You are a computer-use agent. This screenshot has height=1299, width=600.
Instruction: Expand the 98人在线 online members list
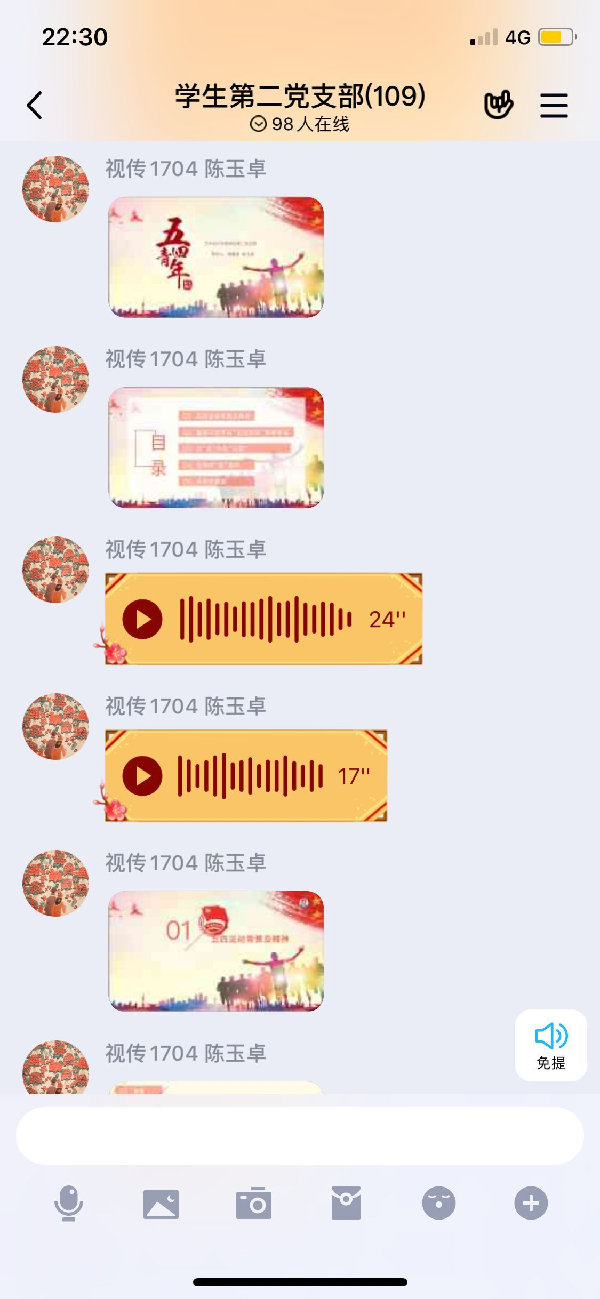300,124
